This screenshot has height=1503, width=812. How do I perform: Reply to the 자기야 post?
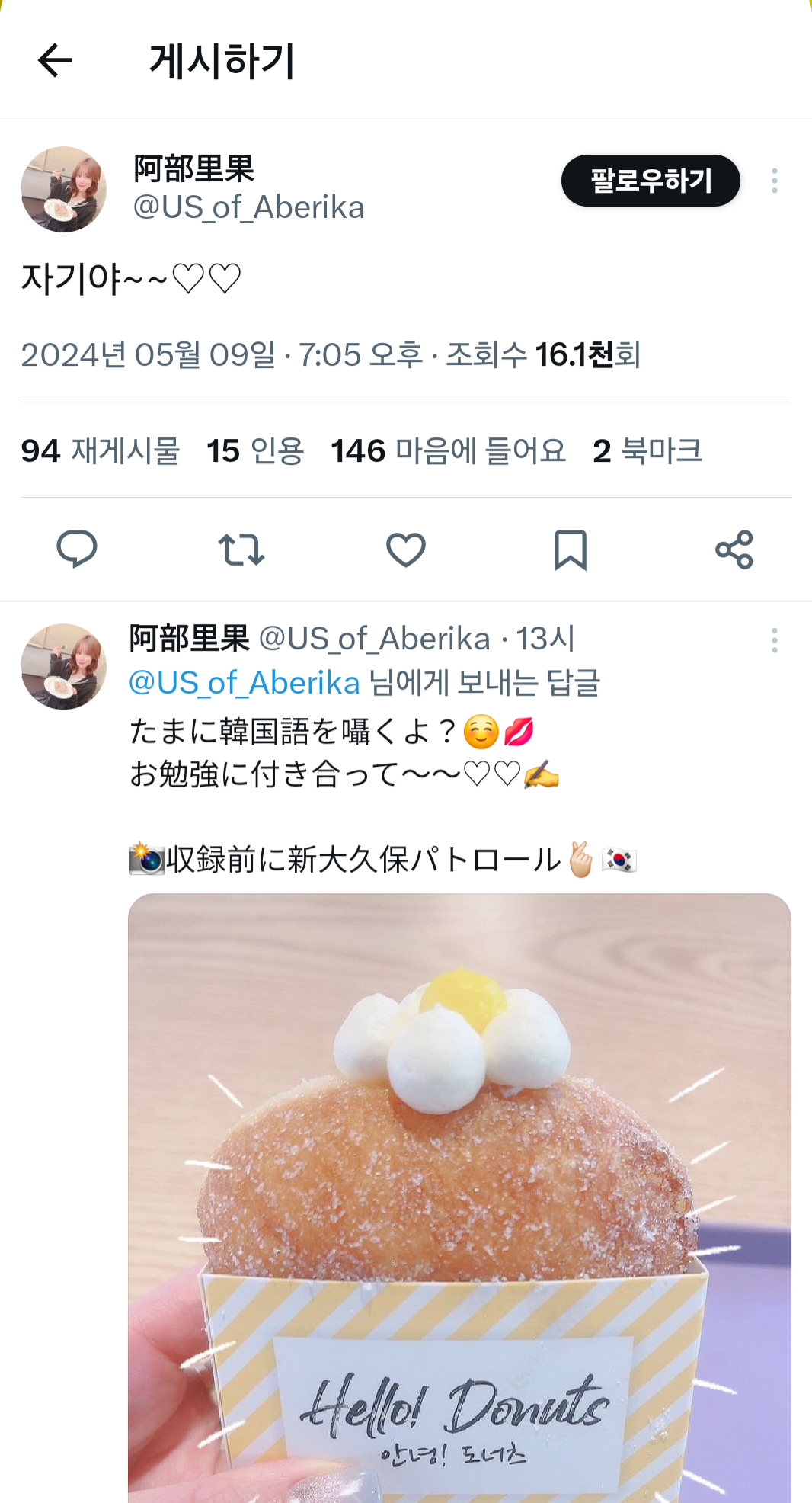coord(77,549)
